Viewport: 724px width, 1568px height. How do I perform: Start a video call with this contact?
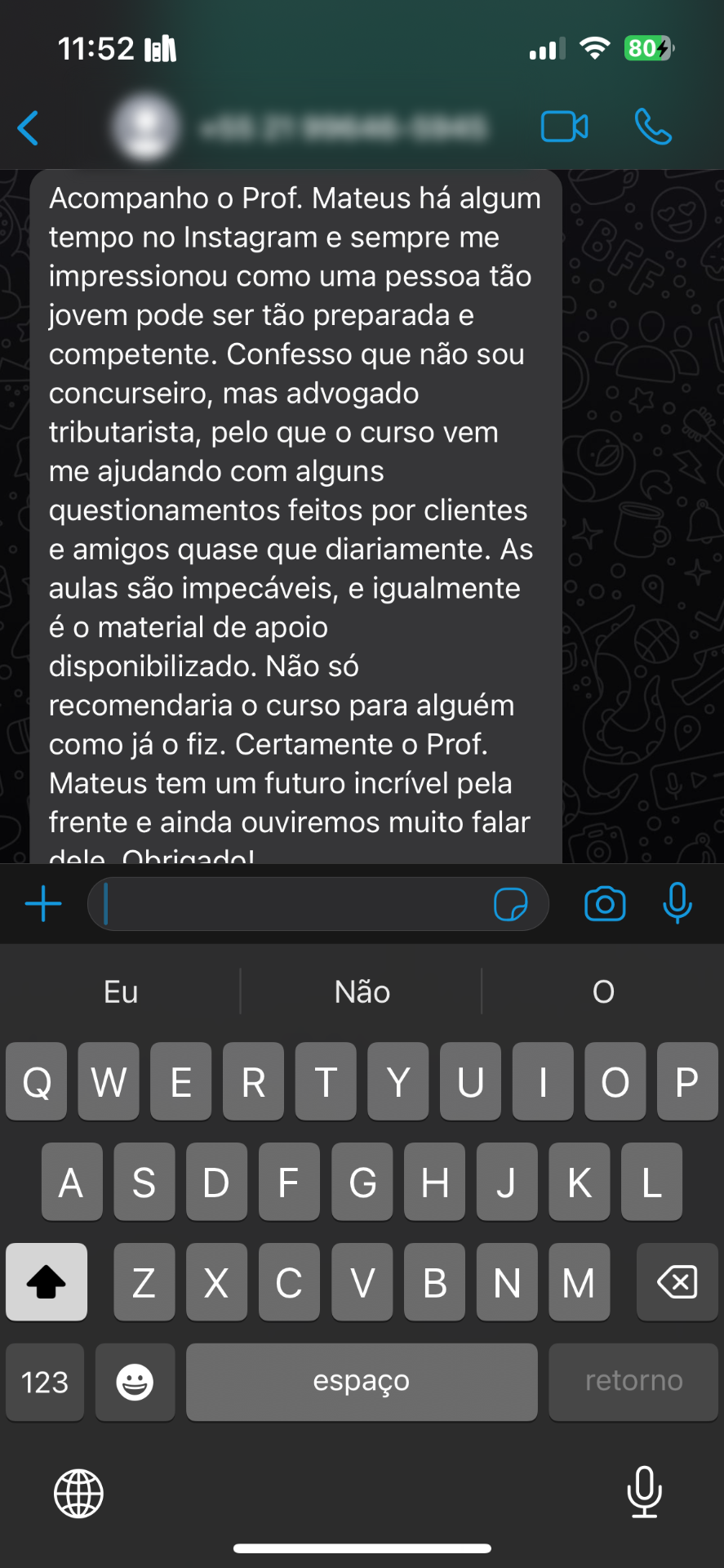(563, 127)
